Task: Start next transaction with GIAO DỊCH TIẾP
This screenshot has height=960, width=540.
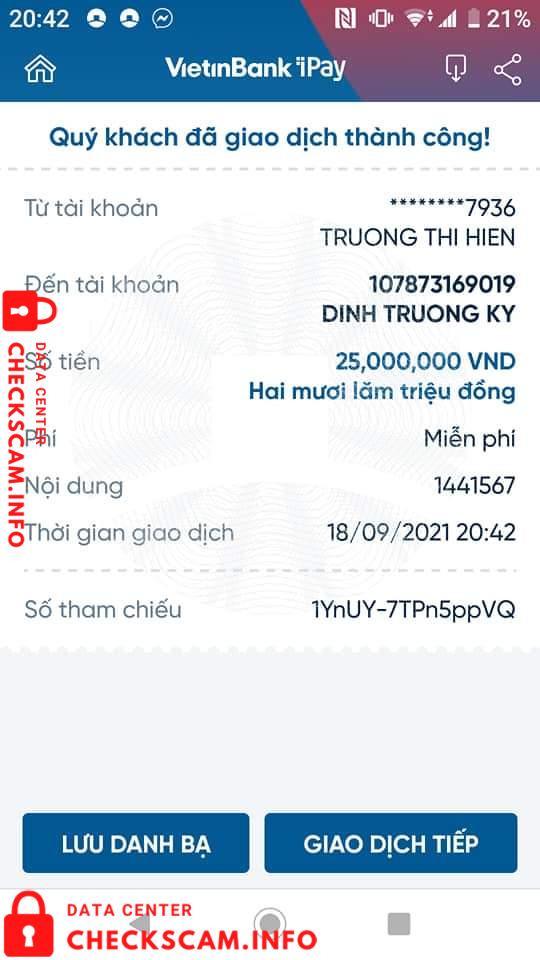Action: coord(391,842)
